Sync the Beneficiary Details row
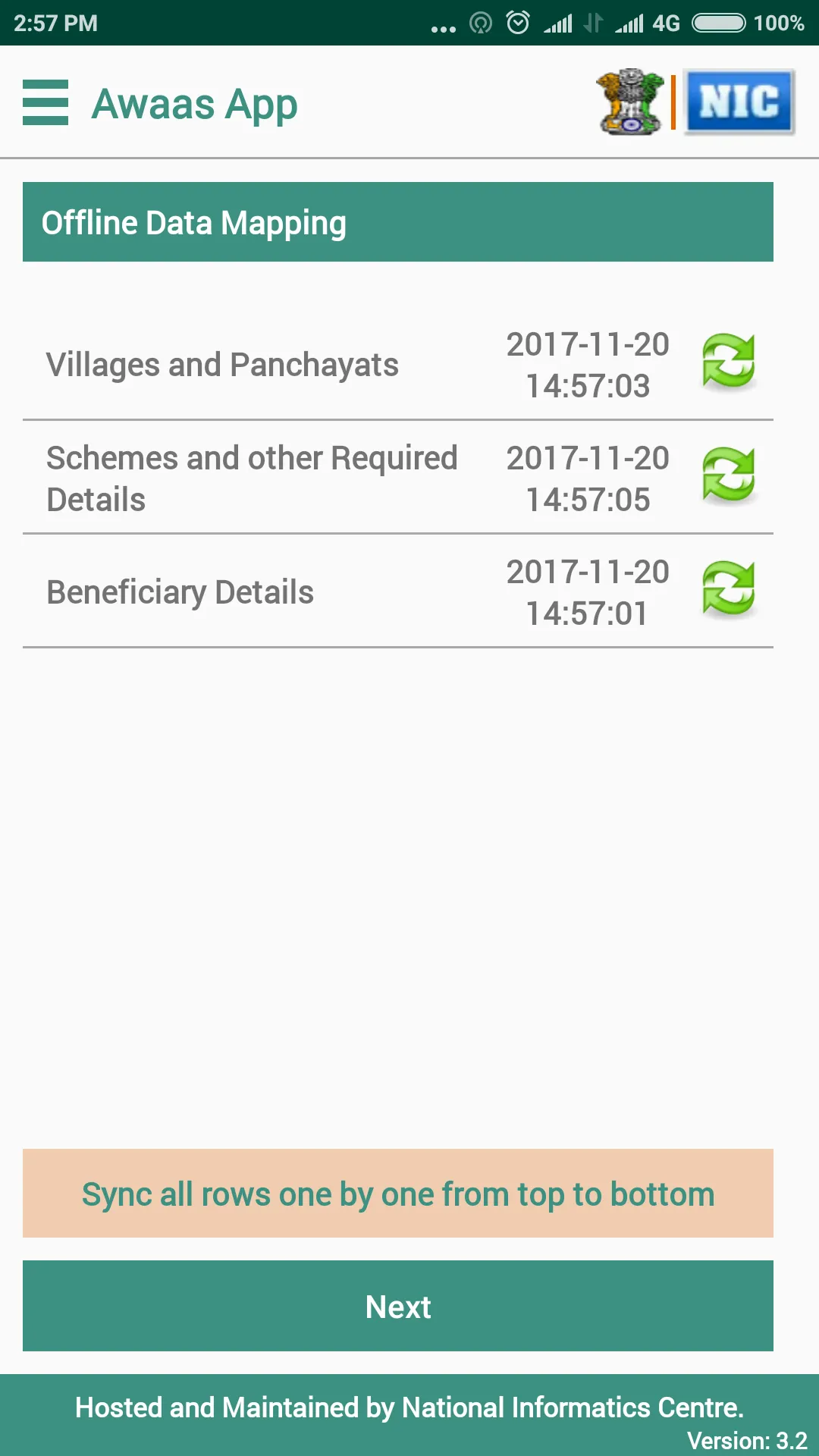The height and width of the screenshot is (1456, 819). tap(728, 589)
